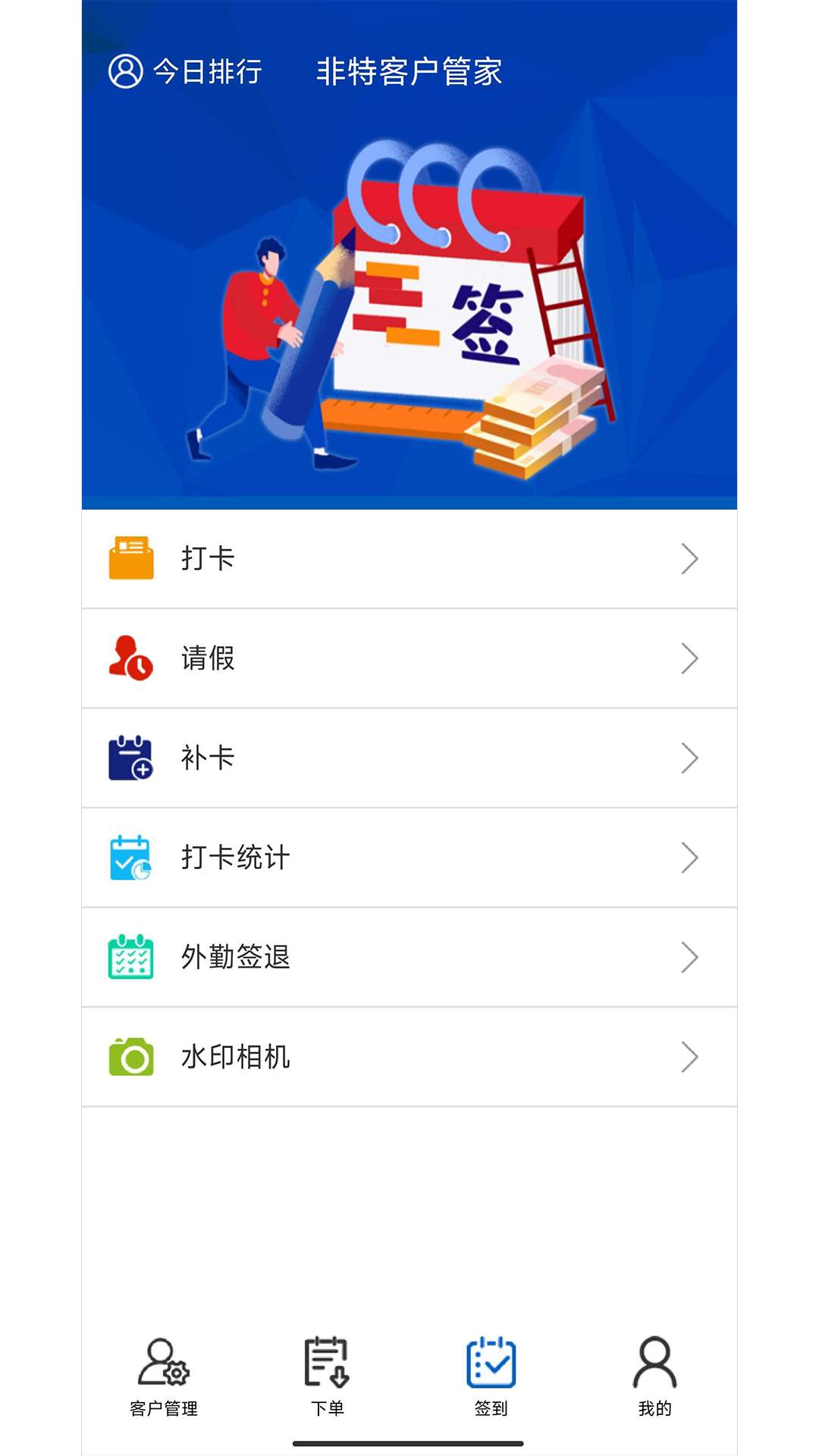Expand the 水印相机 row chevron
This screenshot has width=819, height=1456.
point(691,1056)
